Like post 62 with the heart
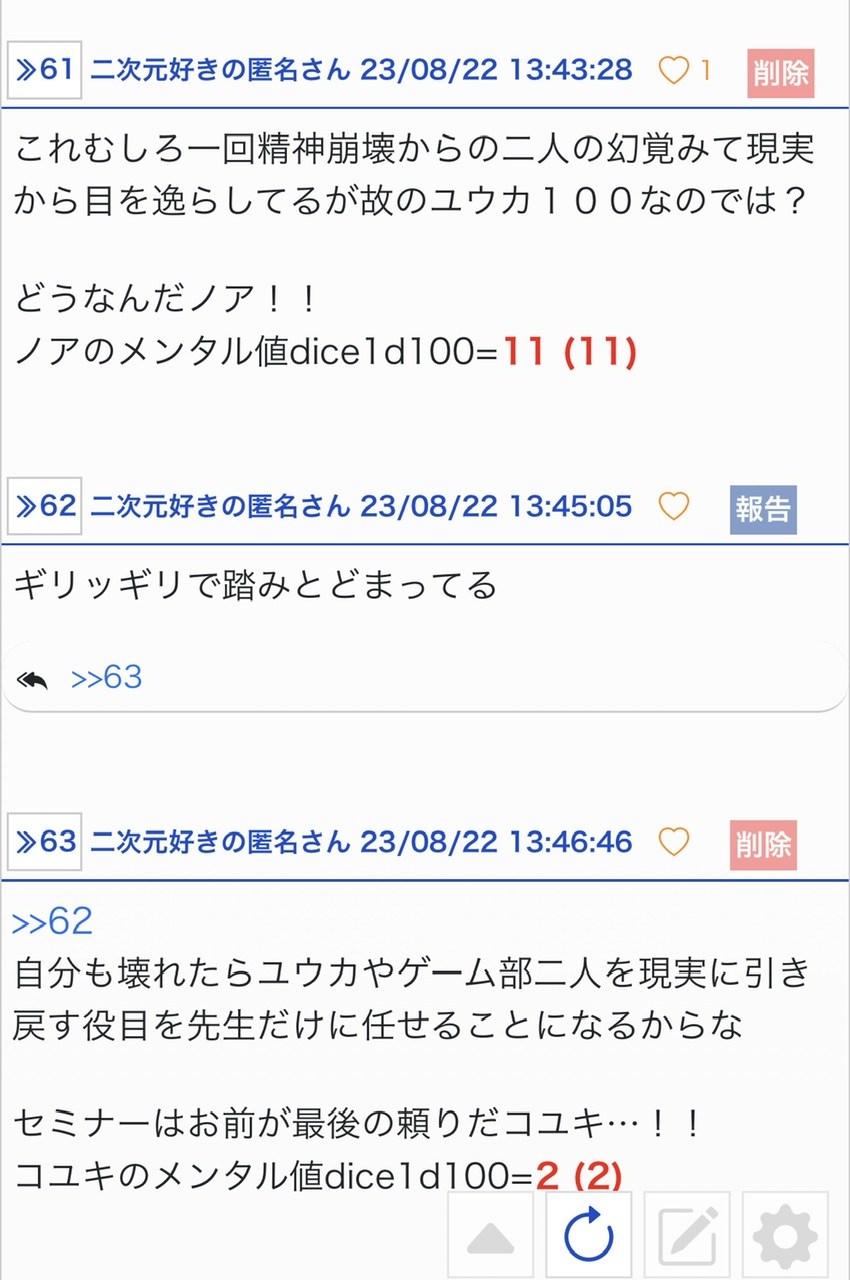The image size is (850, 1280). click(x=674, y=507)
